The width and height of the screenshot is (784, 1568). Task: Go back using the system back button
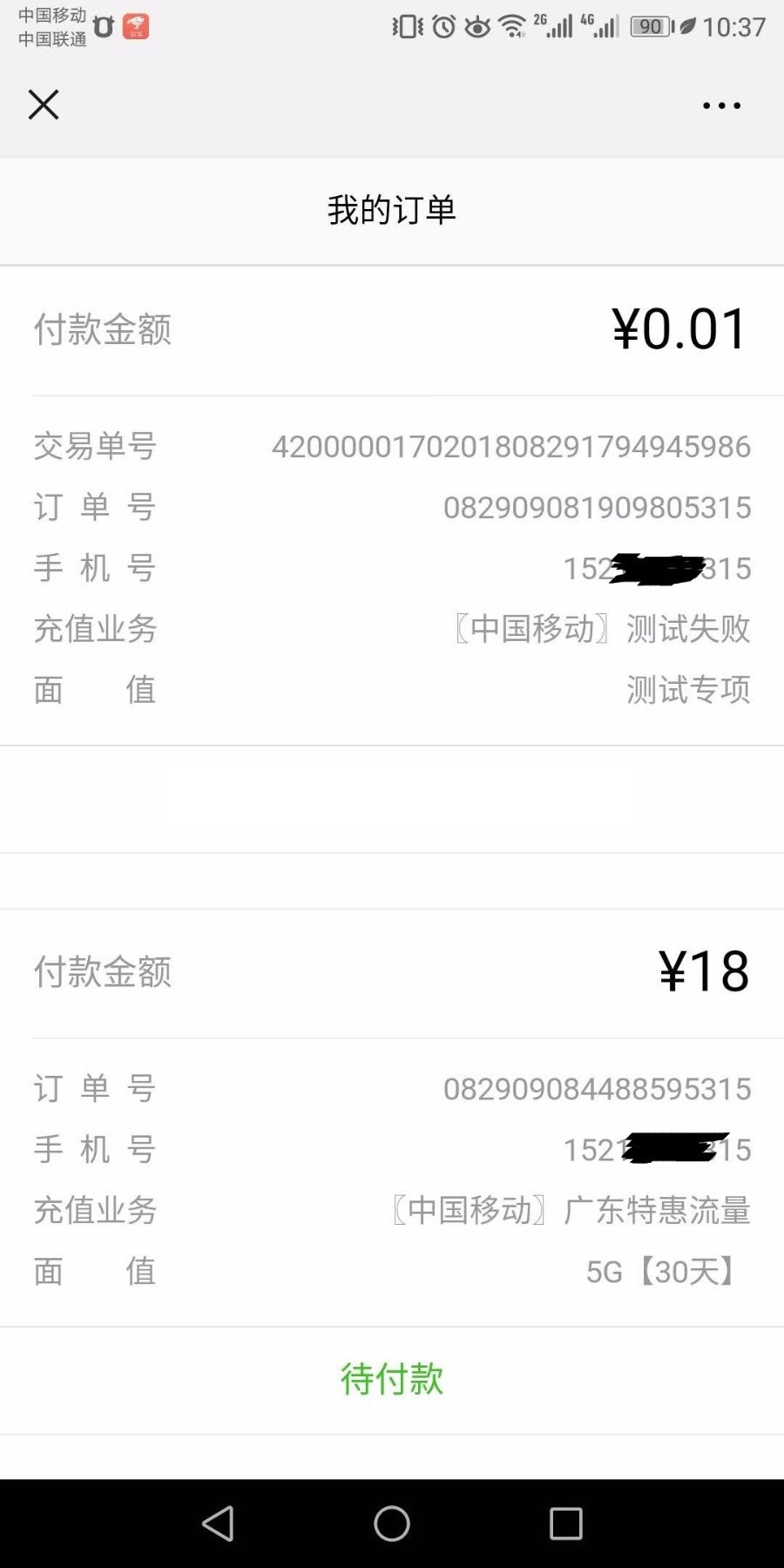pyautogui.click(x=218, y=1524)
